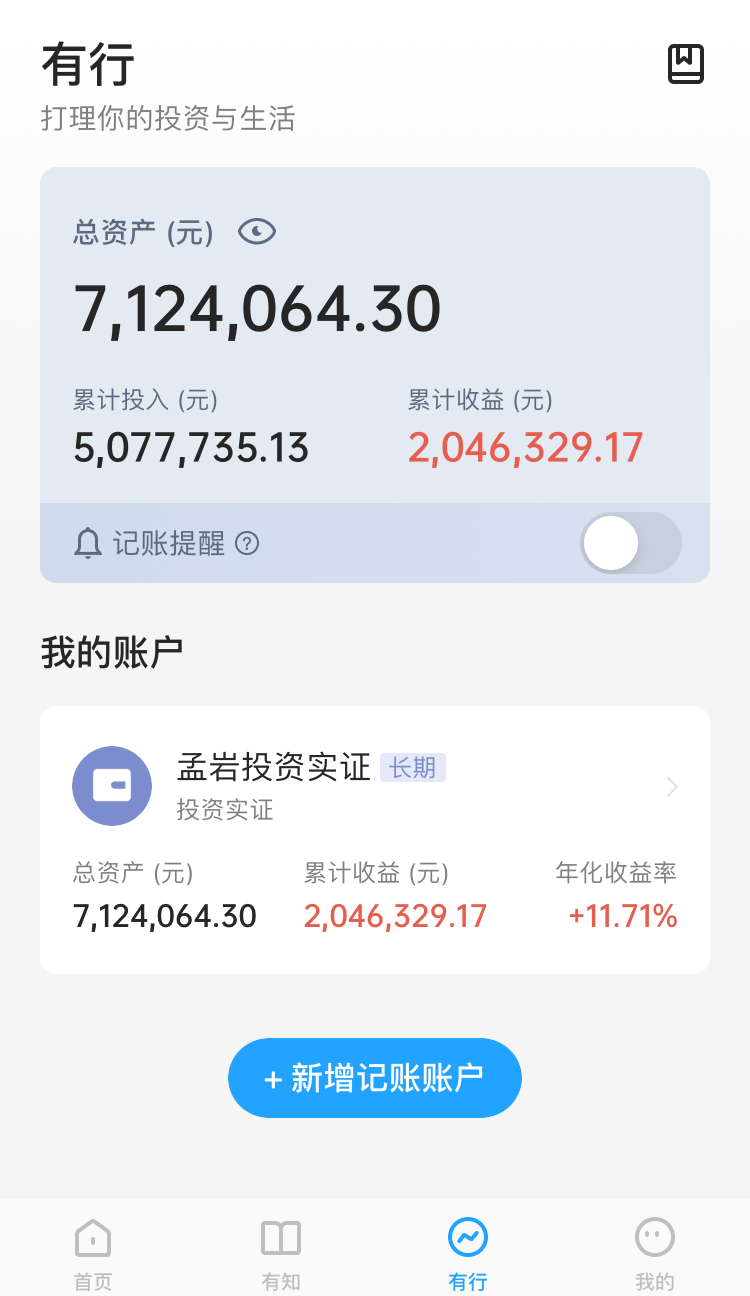Image resolution: width=750 pixels, height=1296 pixels.
Task: Open the bookmark book icon at top
Action: point(686,64)
